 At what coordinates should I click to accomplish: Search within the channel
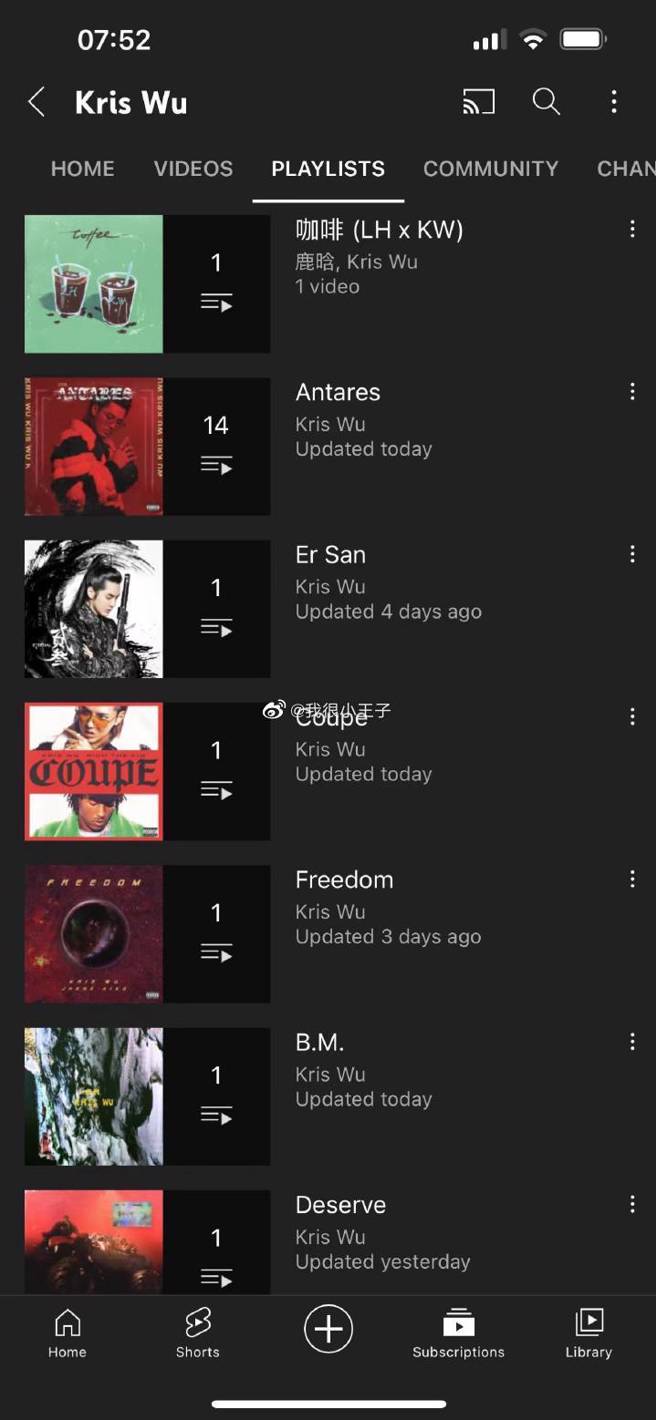[x=546, y=102]
